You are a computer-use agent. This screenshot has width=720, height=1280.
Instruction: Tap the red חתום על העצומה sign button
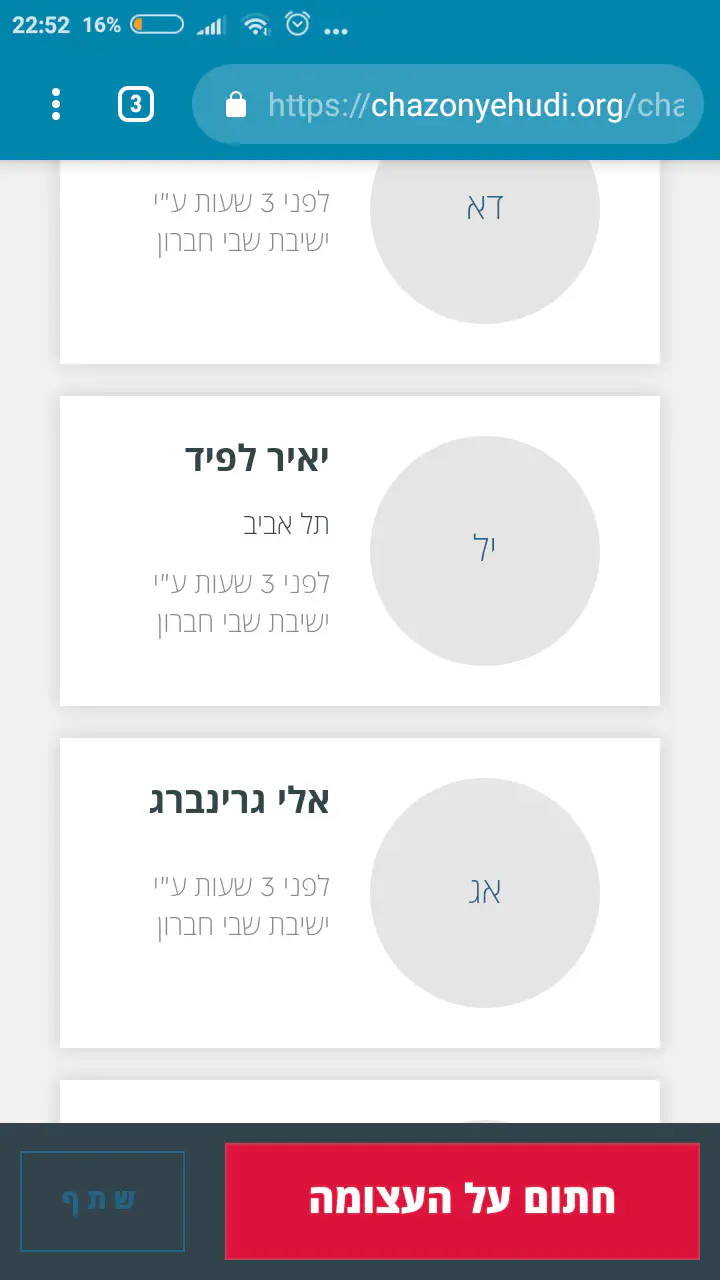[x=461, y=1200]
